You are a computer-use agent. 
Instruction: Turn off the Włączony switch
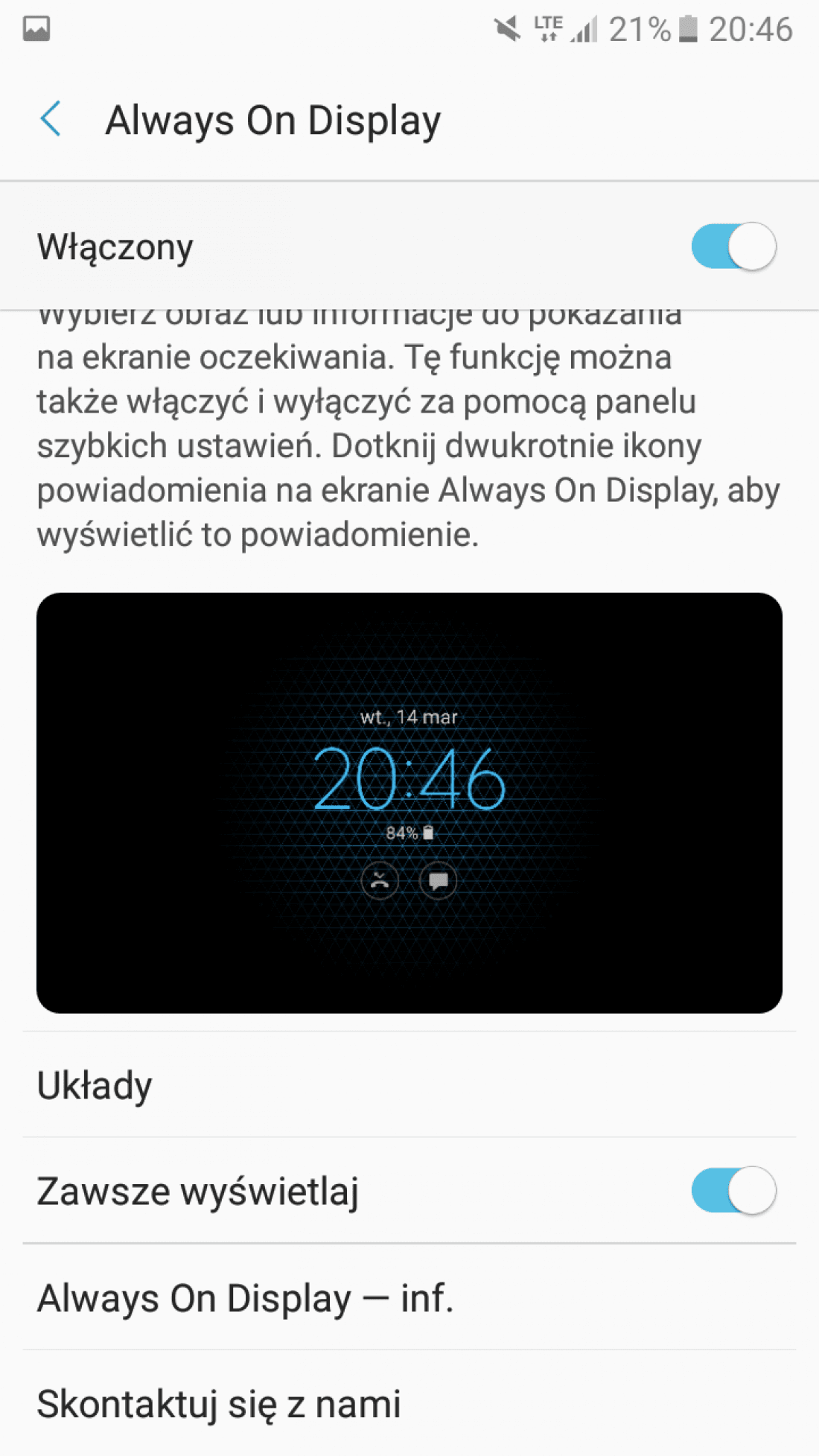coord(733,247)
